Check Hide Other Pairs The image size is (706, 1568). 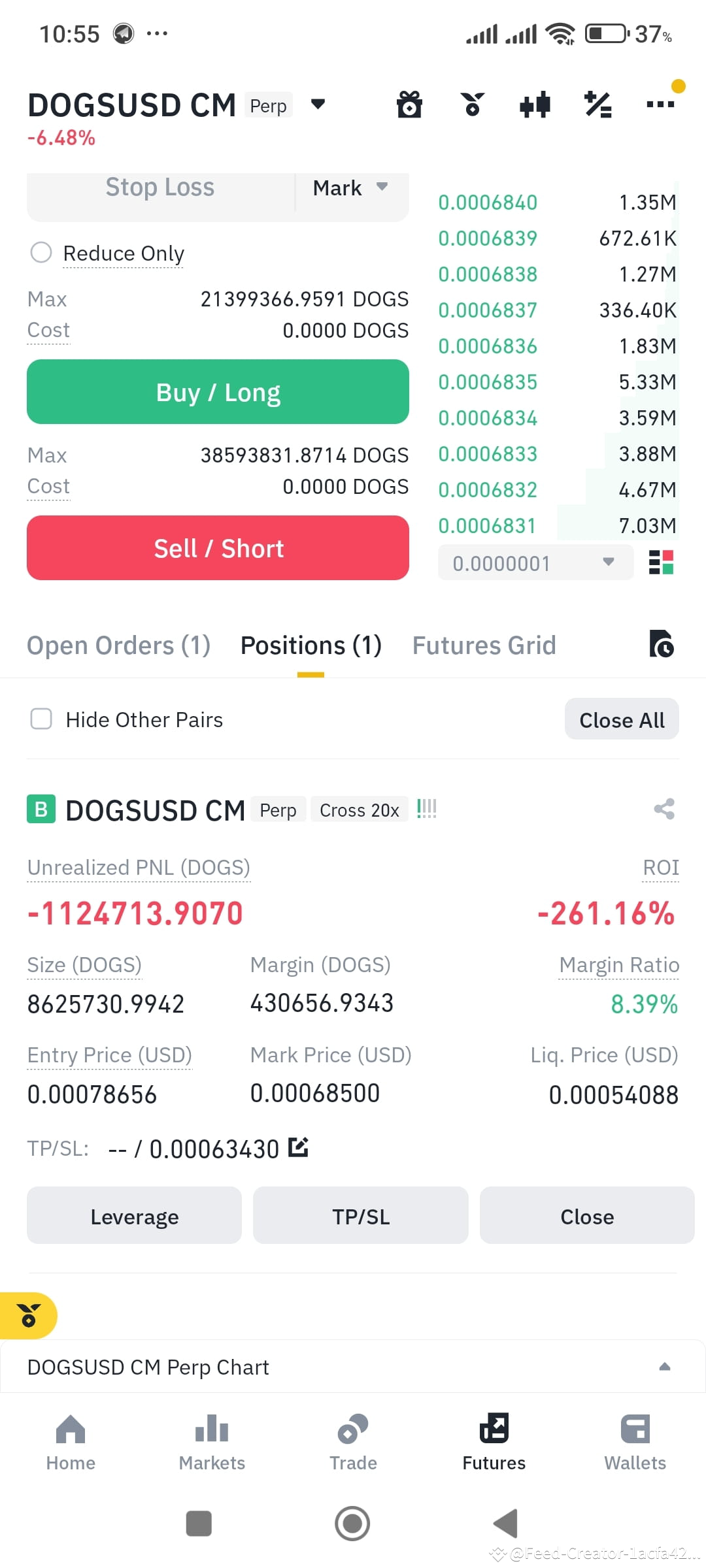(41, 719)
